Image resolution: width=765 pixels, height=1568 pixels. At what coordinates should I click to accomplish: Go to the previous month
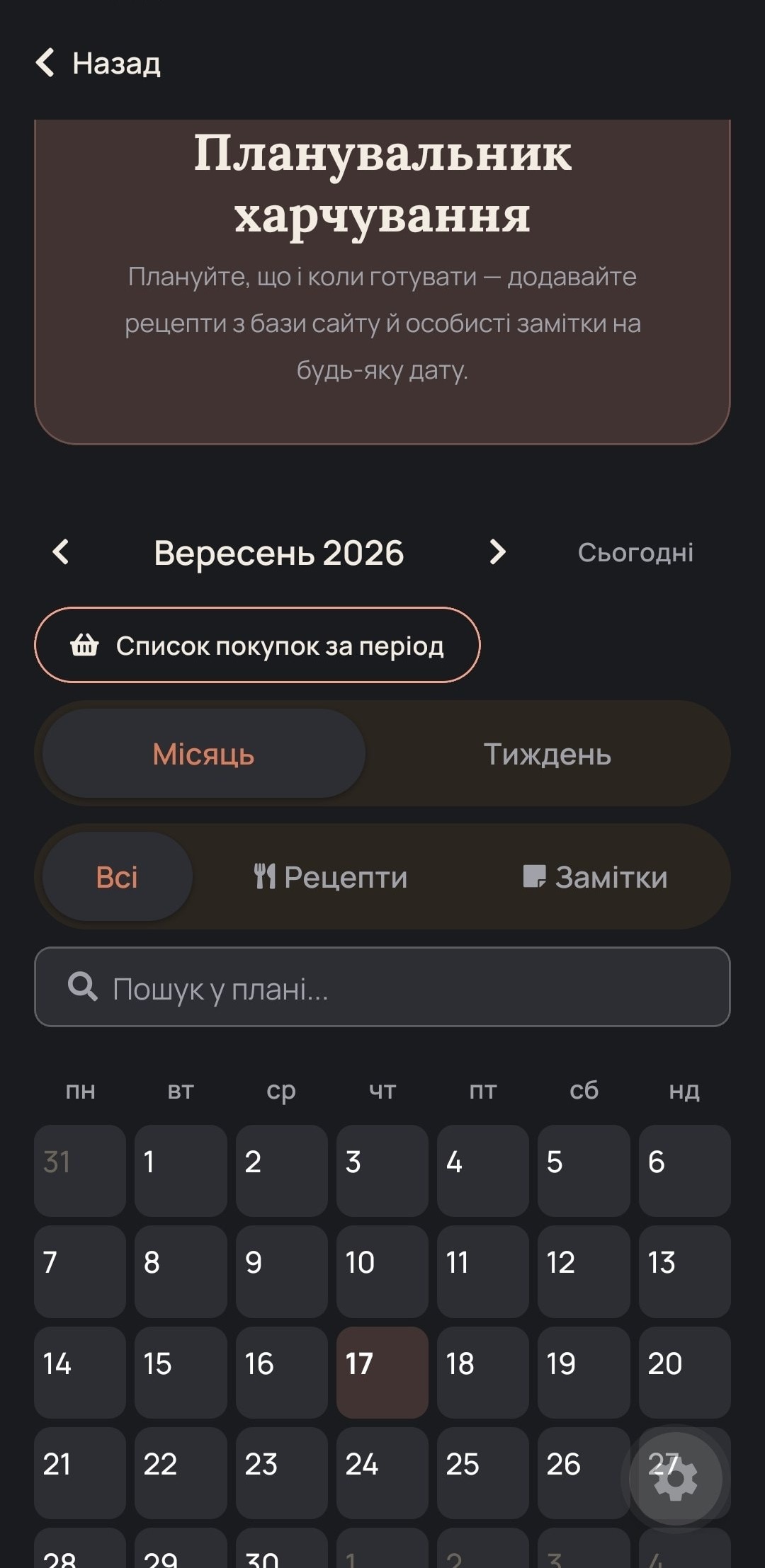pyautogui.click(x=61, y=552)
